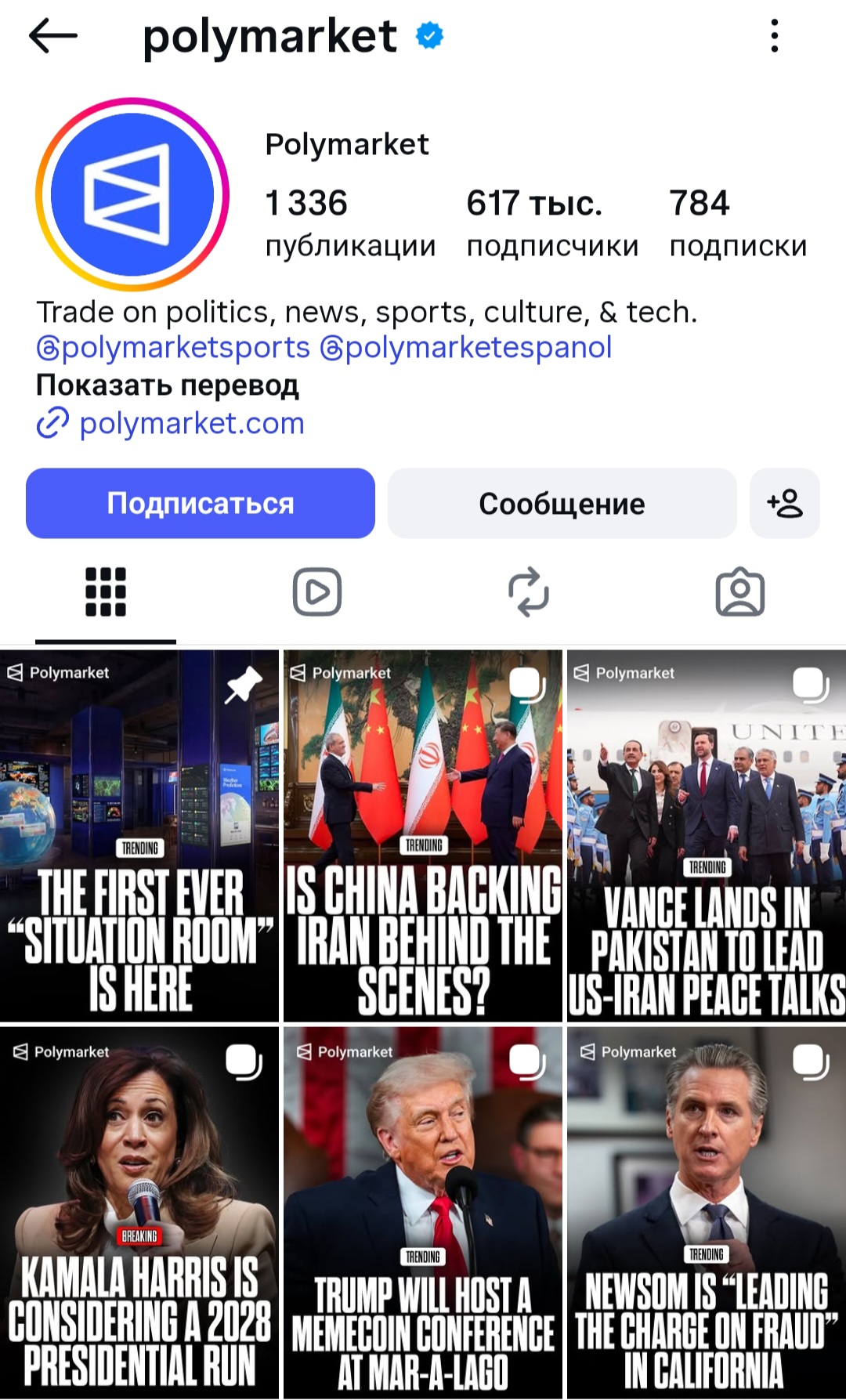
Task: Open the 784 подписки list
Action: point(737,222)
